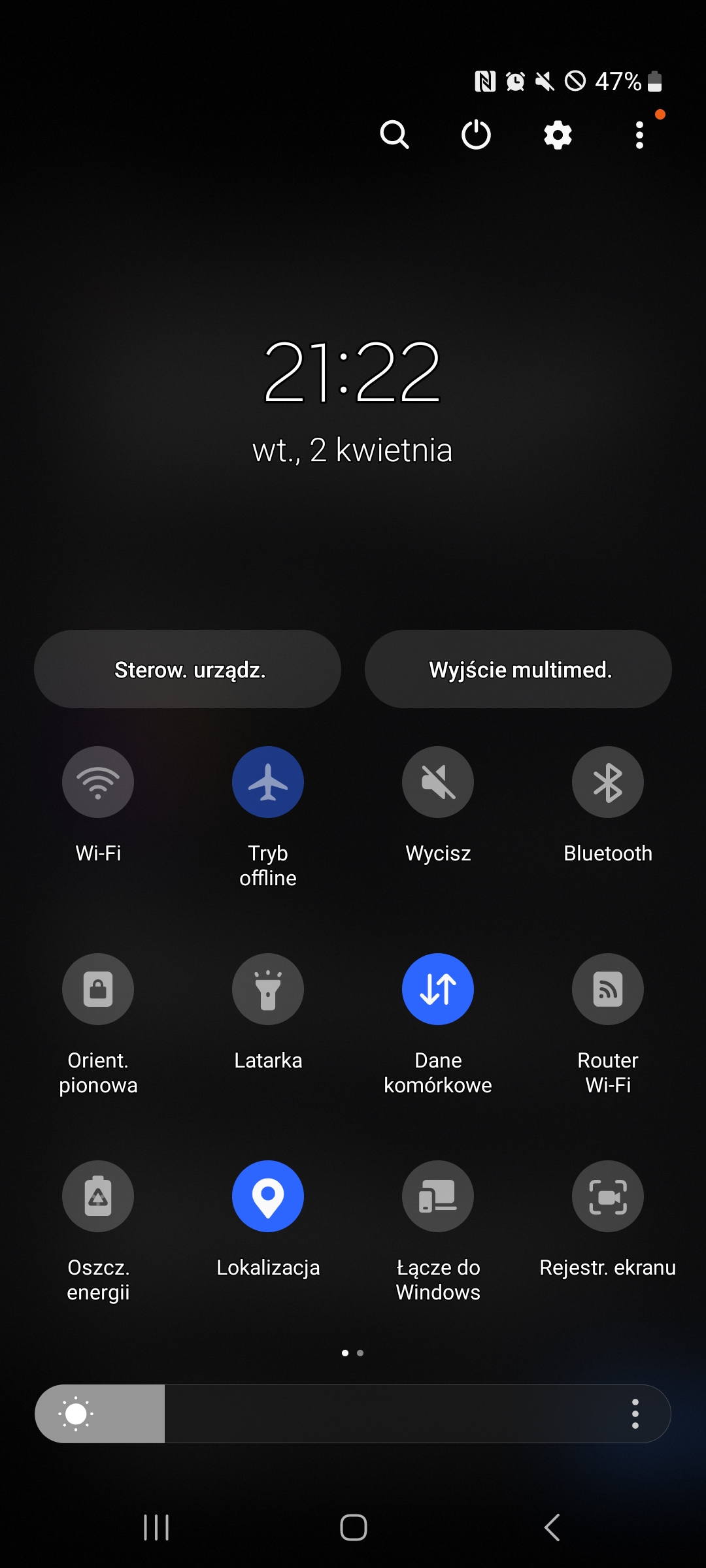Toggle Orient. pionowa rotation lock

click(98, 989)
